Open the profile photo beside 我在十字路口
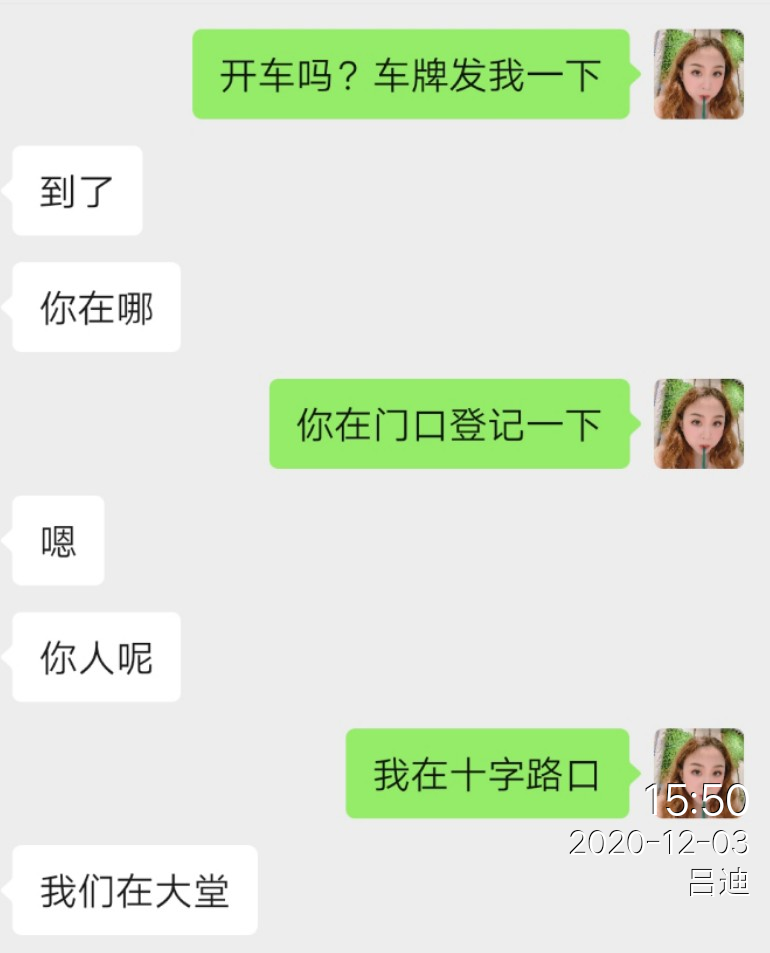 pyautogui.click(x=698, y=760)
